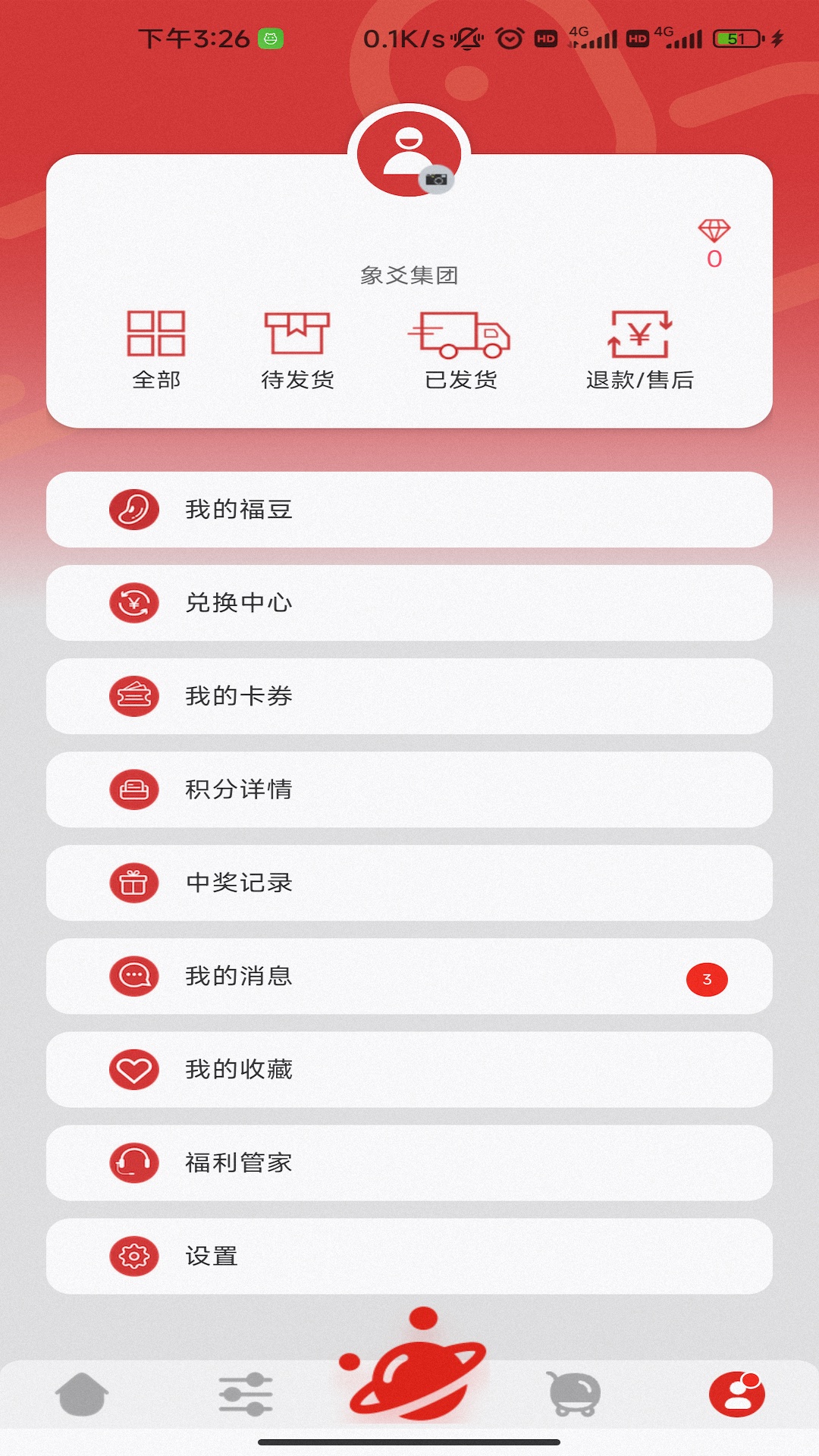819x1456 pixels.
Task: Tap the 中奖记录 gift box icon
Action: (134, 883)
